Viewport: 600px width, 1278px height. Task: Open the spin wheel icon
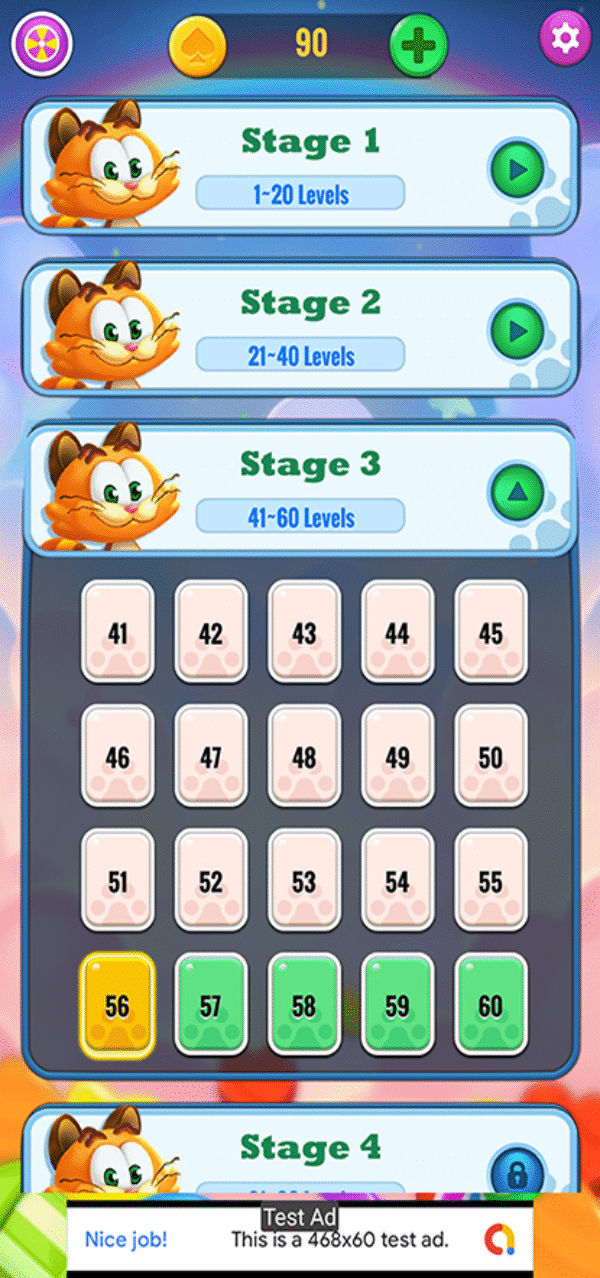click(39, 44)
